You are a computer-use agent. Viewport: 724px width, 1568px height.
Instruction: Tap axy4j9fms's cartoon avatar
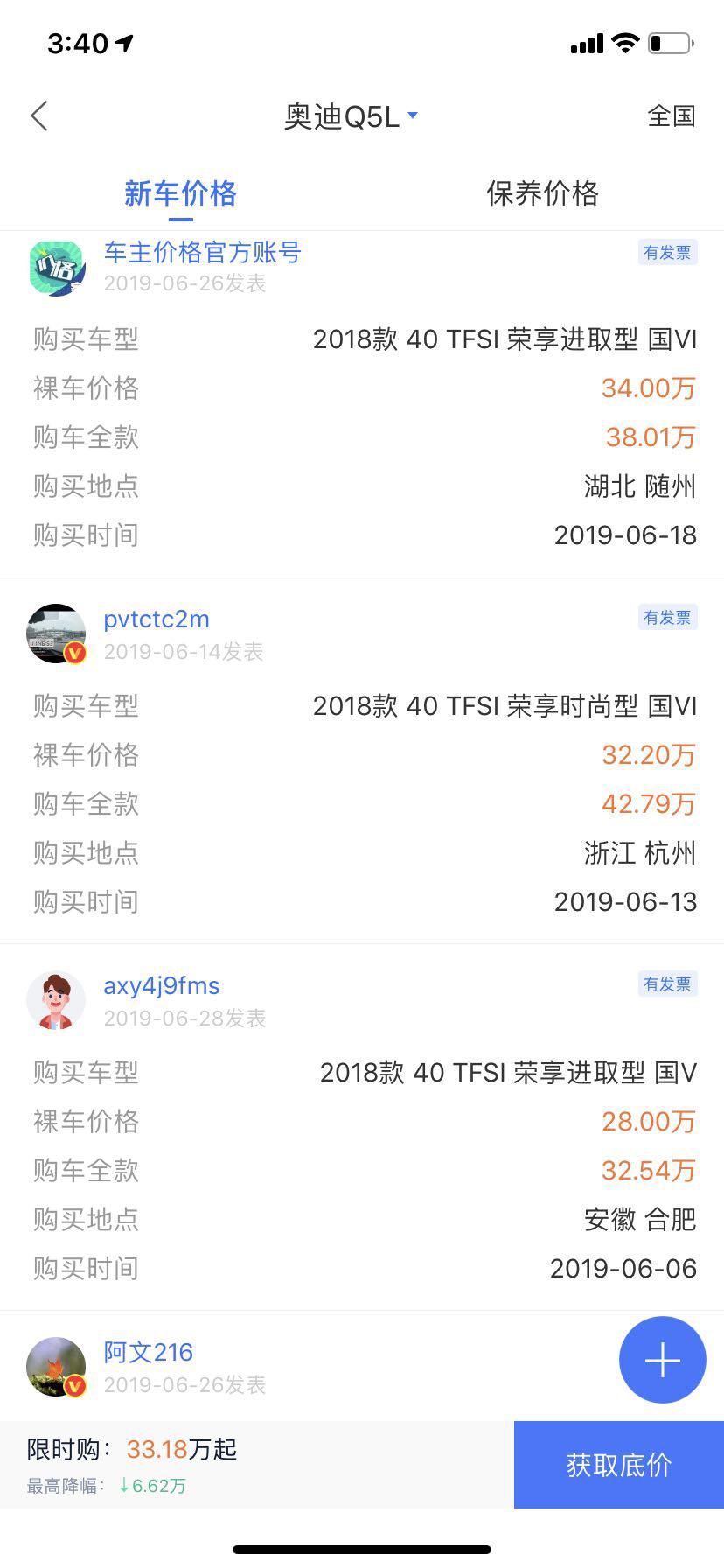(x=56, y=1001)
